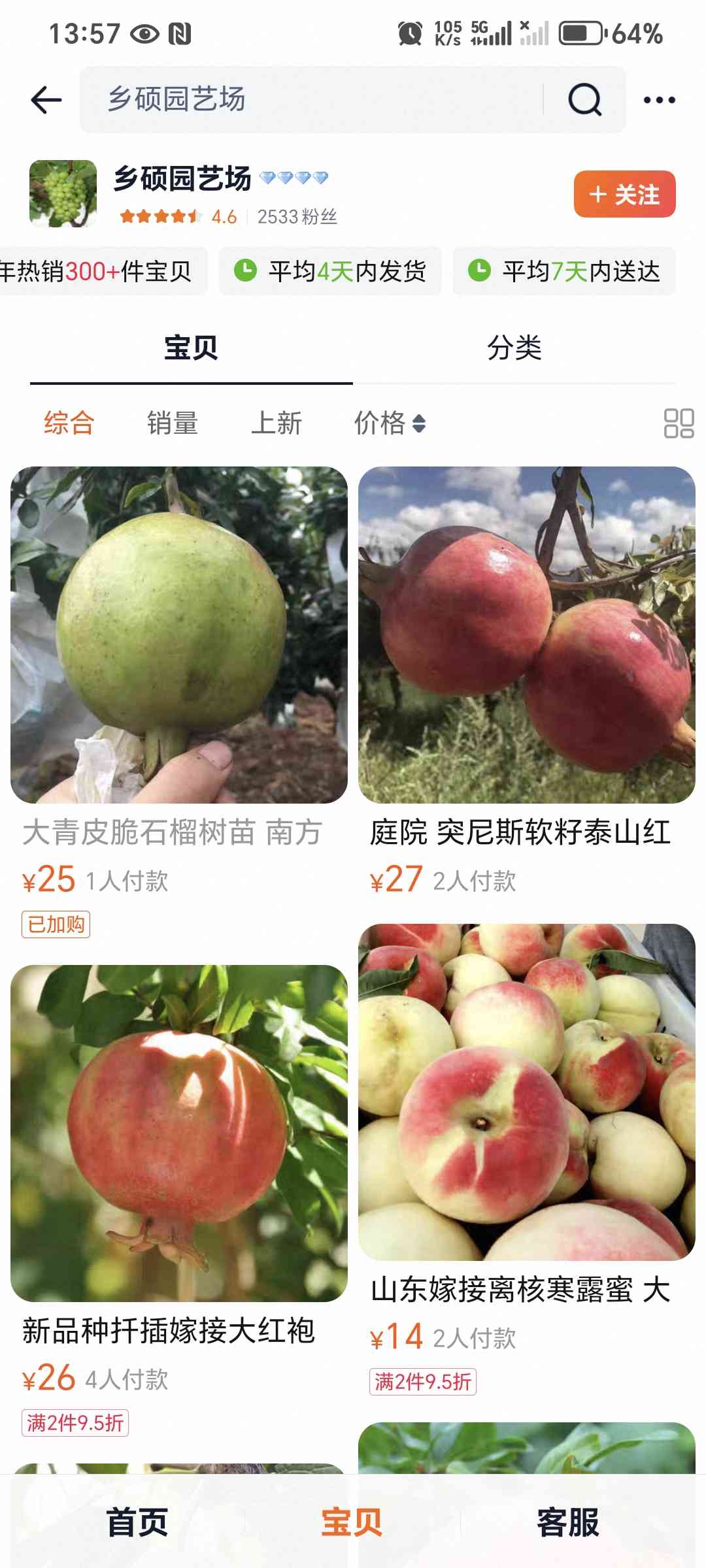Sort products by 综合
The width and height of the screenshot is (706, 1568).
pyautogui.click(x=69, y=423)
